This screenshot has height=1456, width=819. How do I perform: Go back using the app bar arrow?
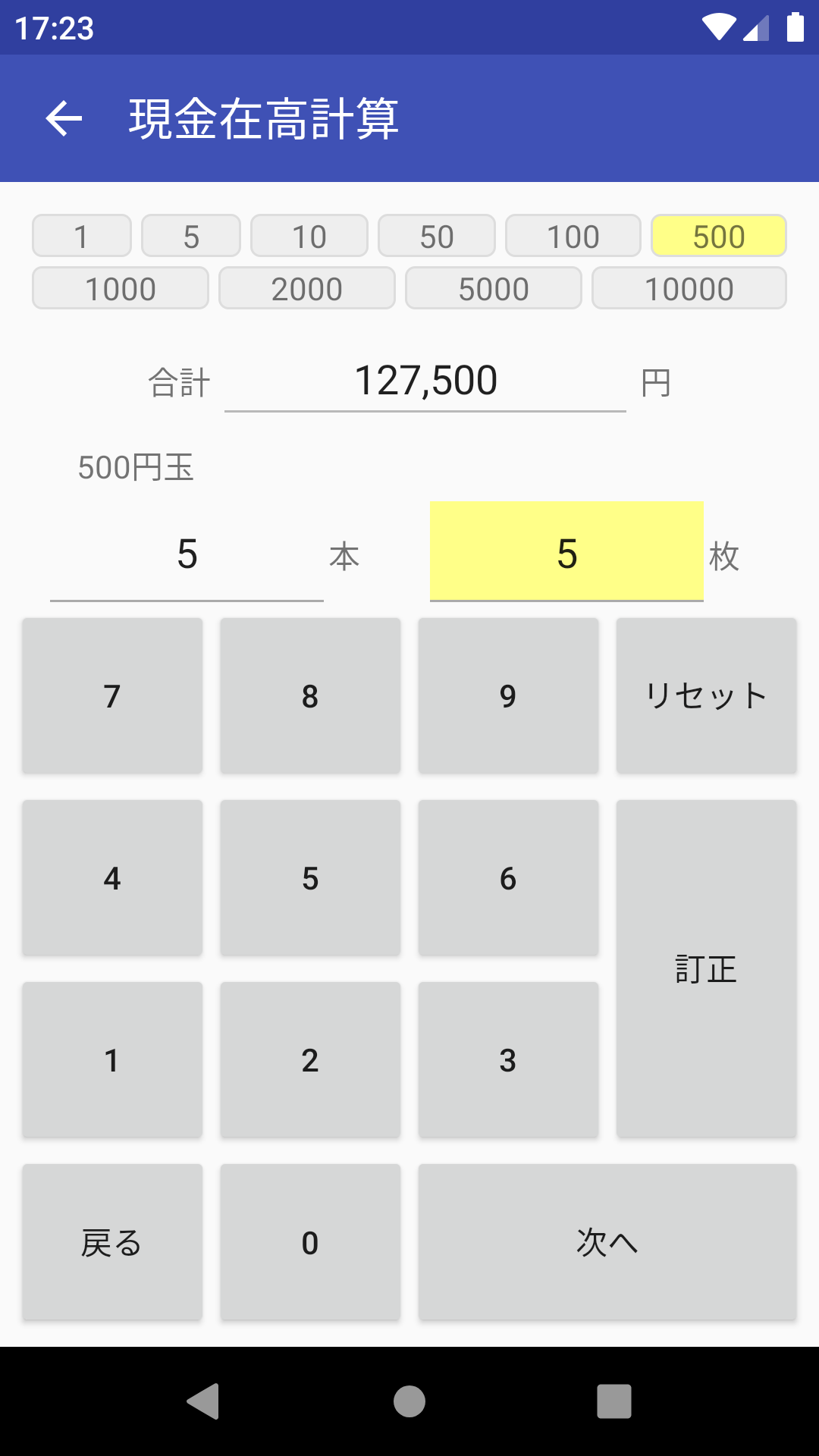click(x=64, y=119)
